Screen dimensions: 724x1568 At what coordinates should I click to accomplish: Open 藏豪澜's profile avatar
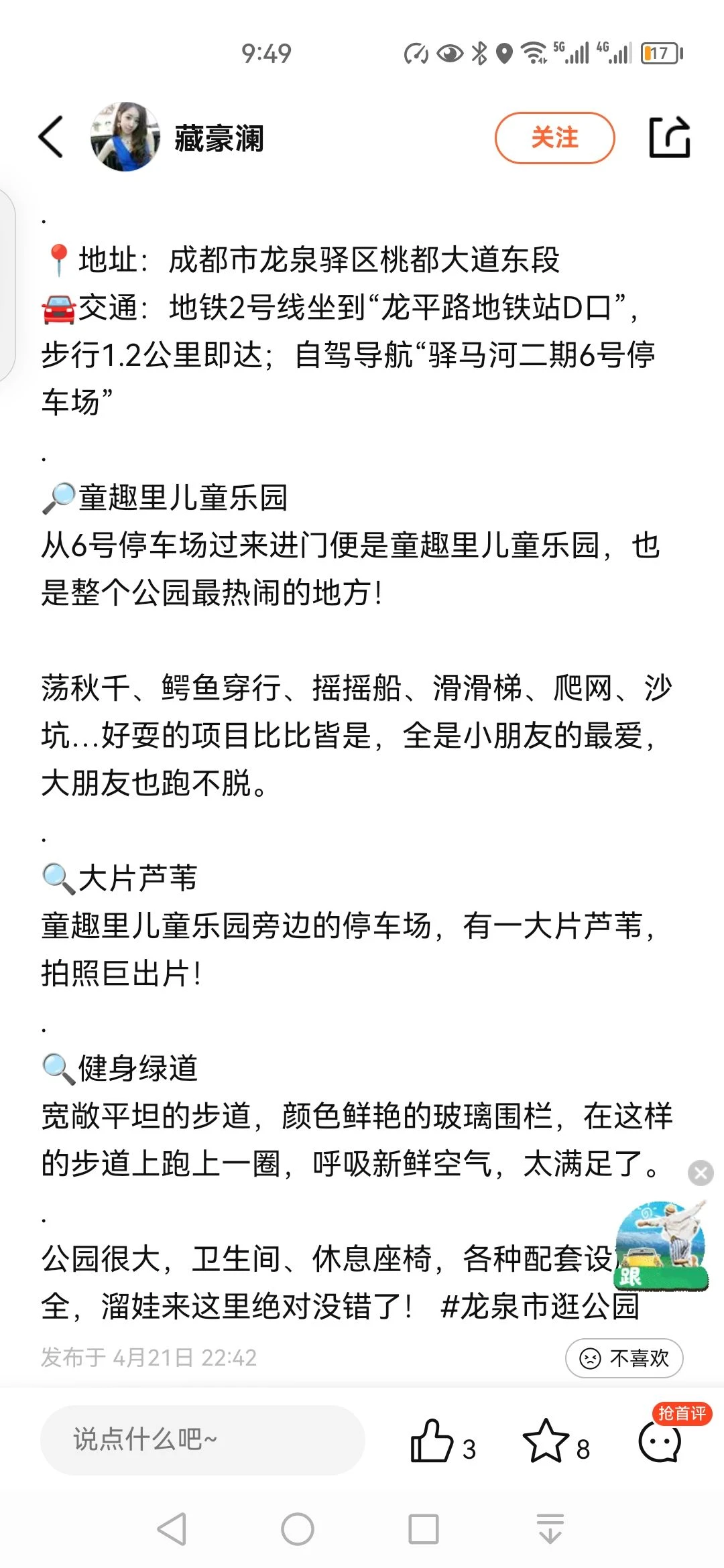[x=125, y=137]
